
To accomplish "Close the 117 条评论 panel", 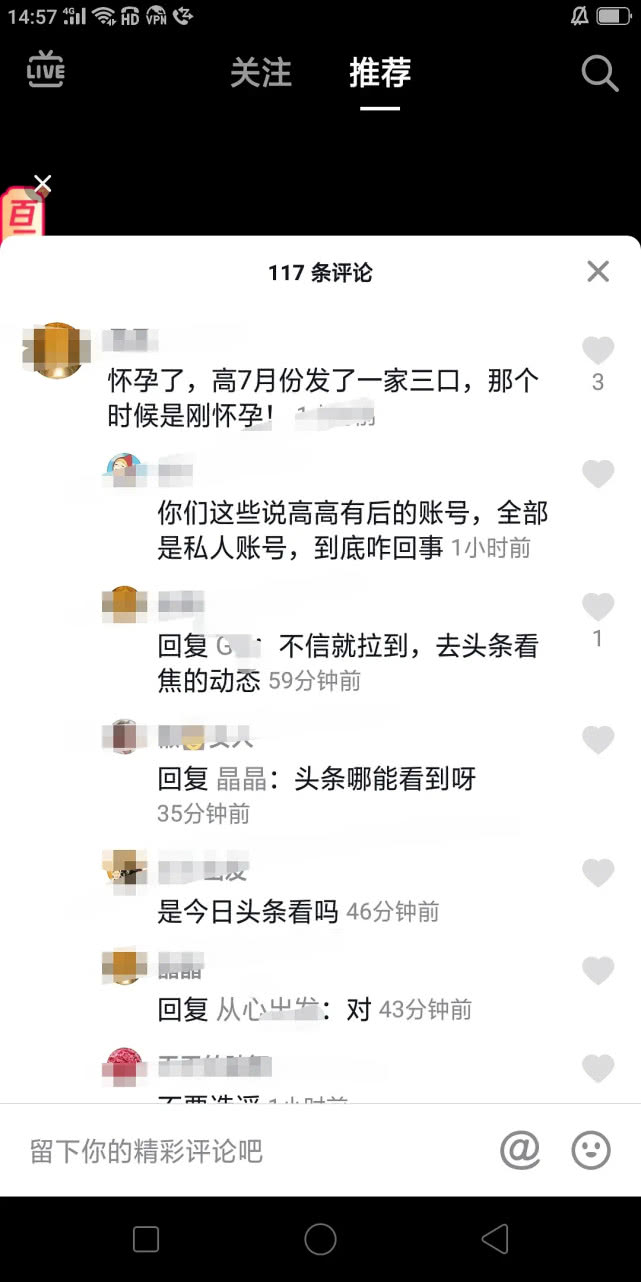I will 598,271.
